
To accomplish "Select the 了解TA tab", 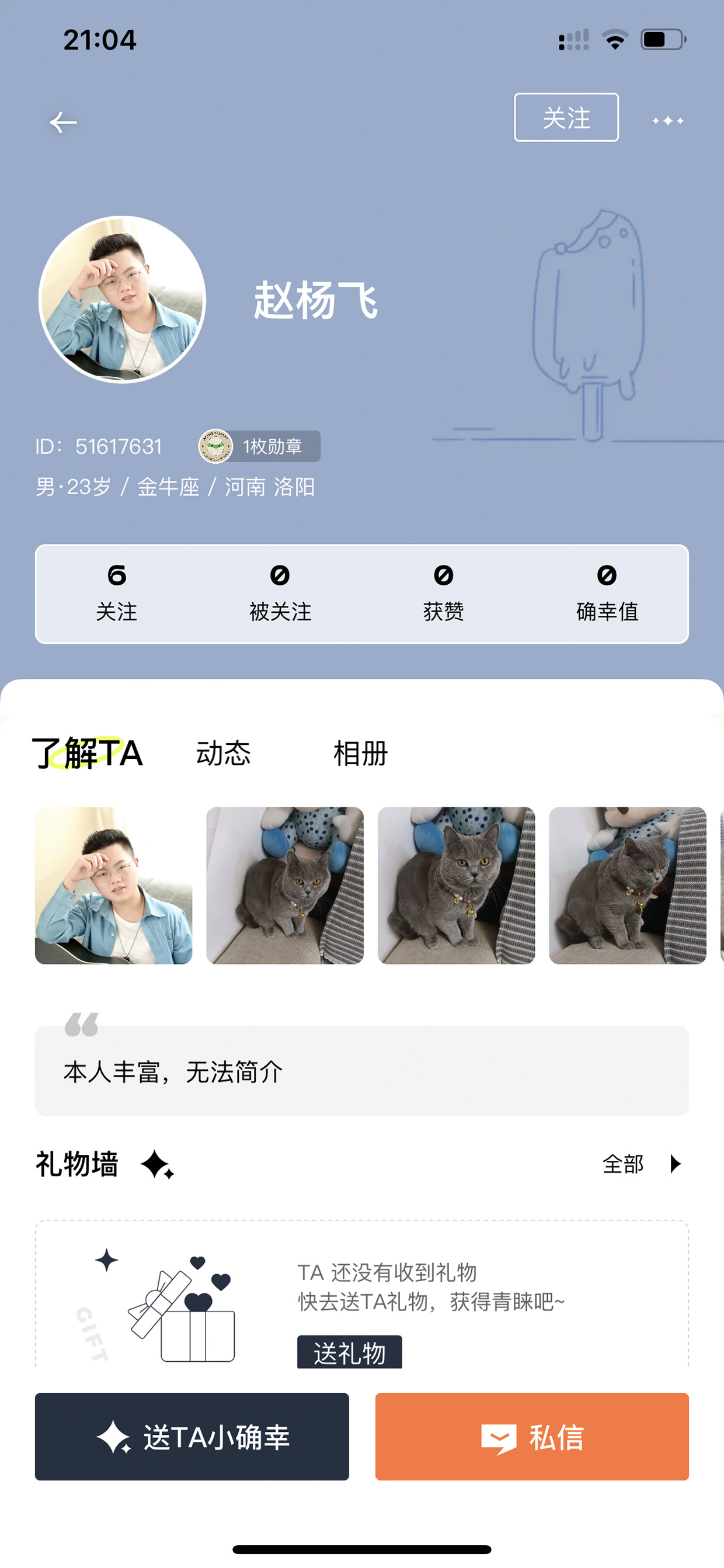I will (88, 753).
